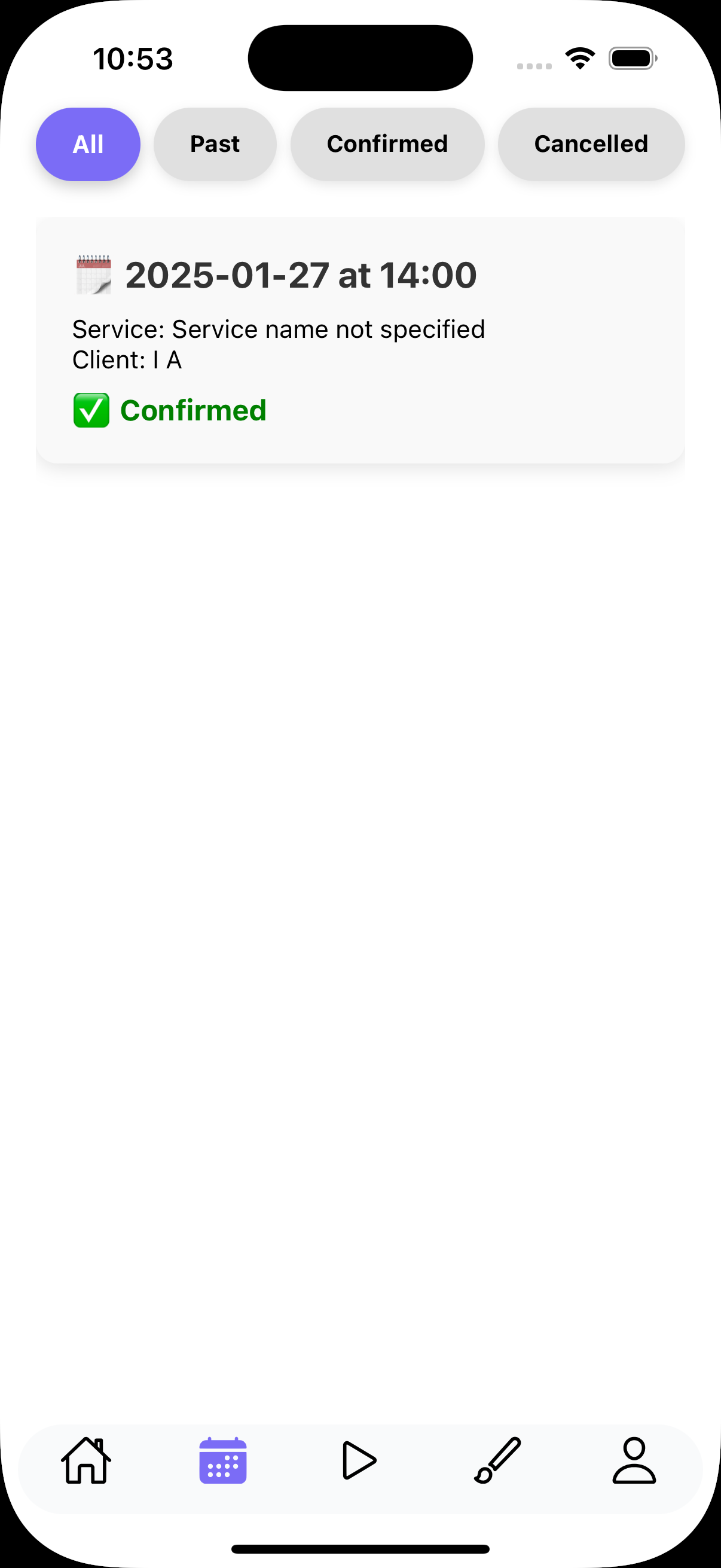Show only Confirmed appointments
721x1568 pixels.
387,144
